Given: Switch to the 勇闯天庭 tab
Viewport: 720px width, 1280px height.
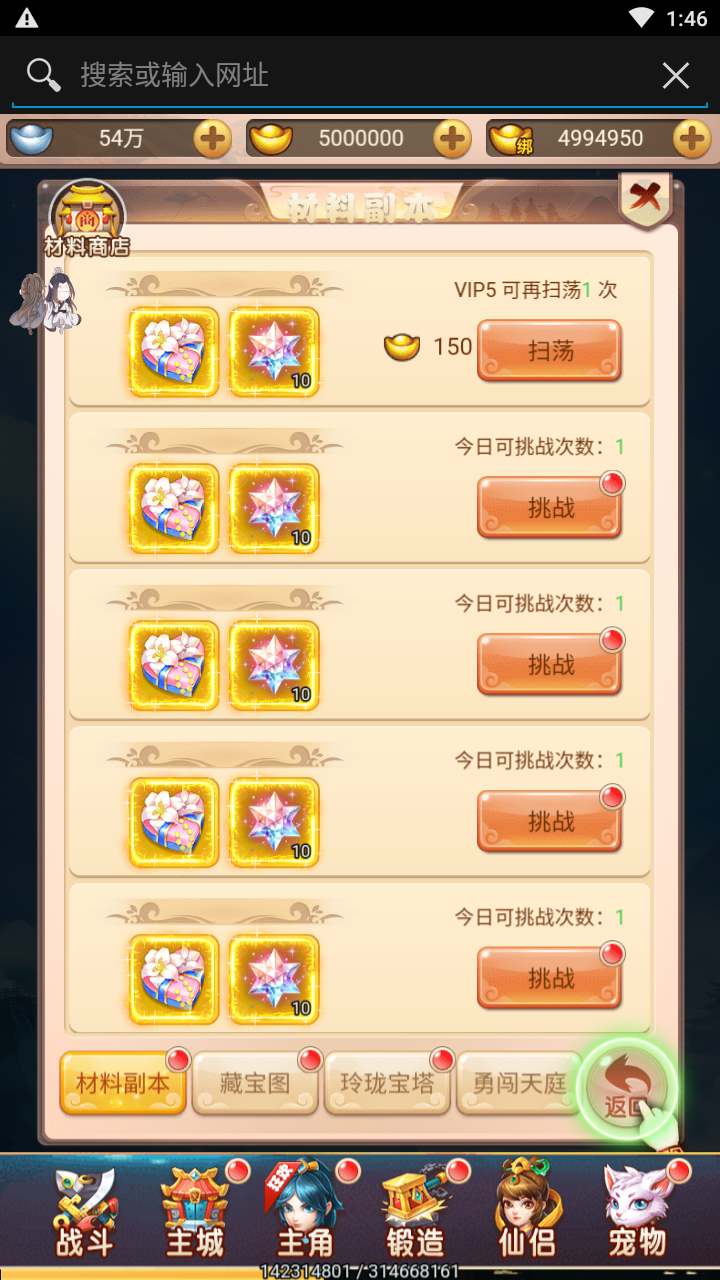Looking at the screenshot, I should click(x=518, y=1083).
